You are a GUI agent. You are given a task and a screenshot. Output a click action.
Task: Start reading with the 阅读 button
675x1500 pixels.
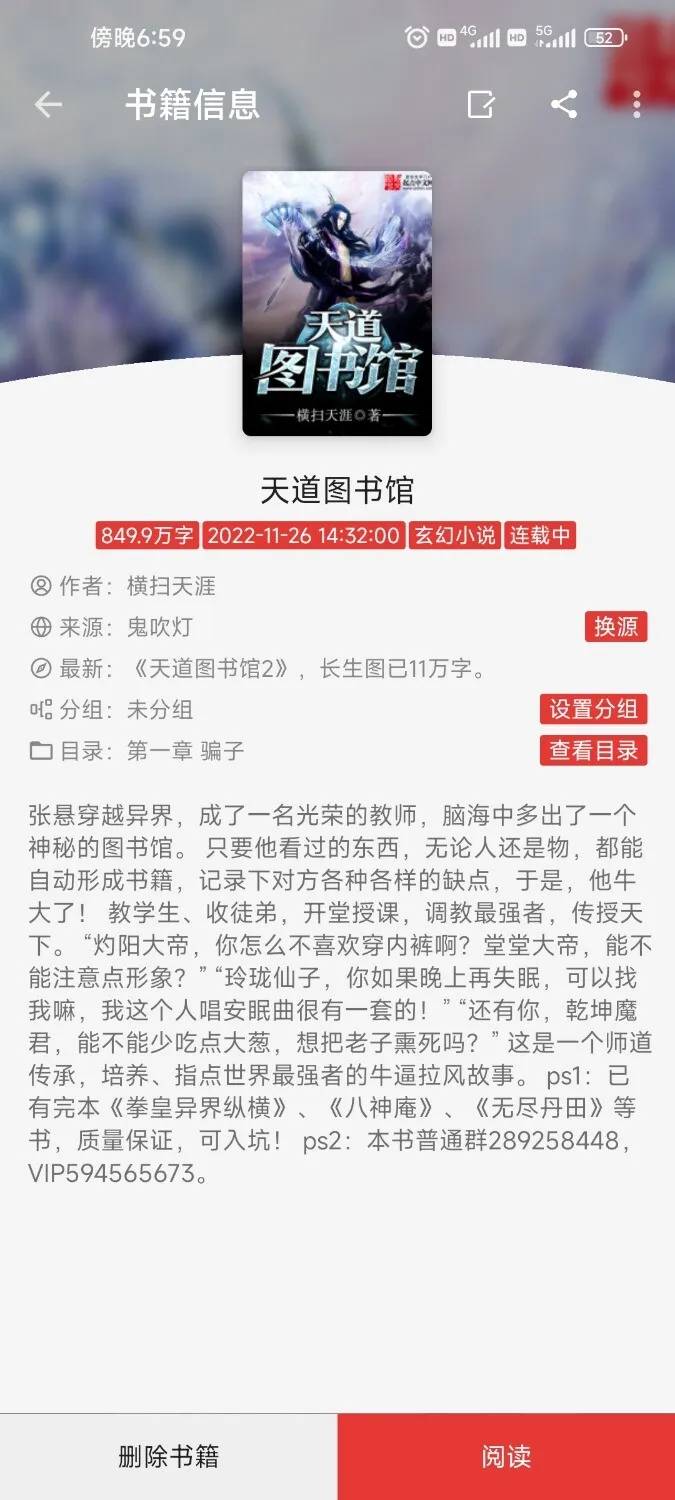point(506,1456)
